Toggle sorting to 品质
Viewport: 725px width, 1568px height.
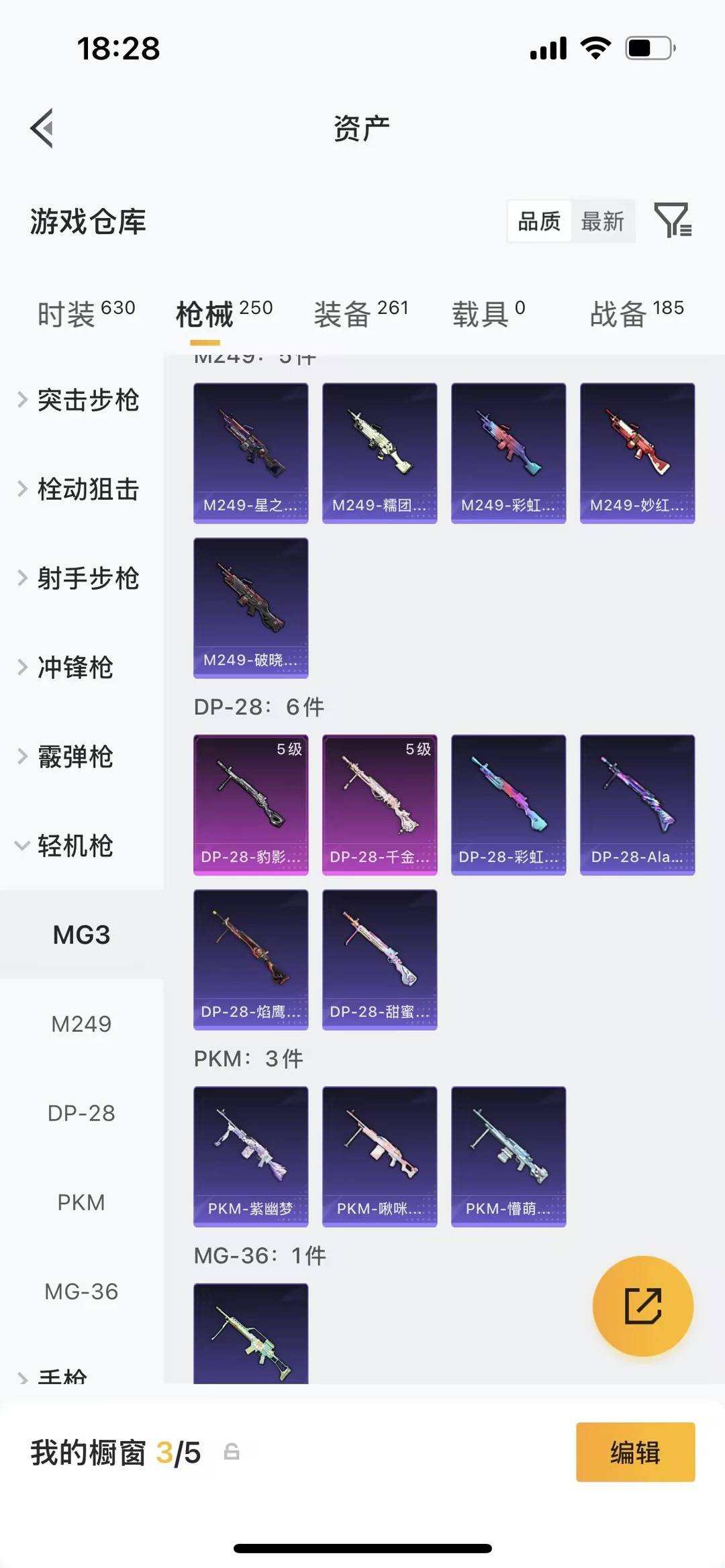537,221
